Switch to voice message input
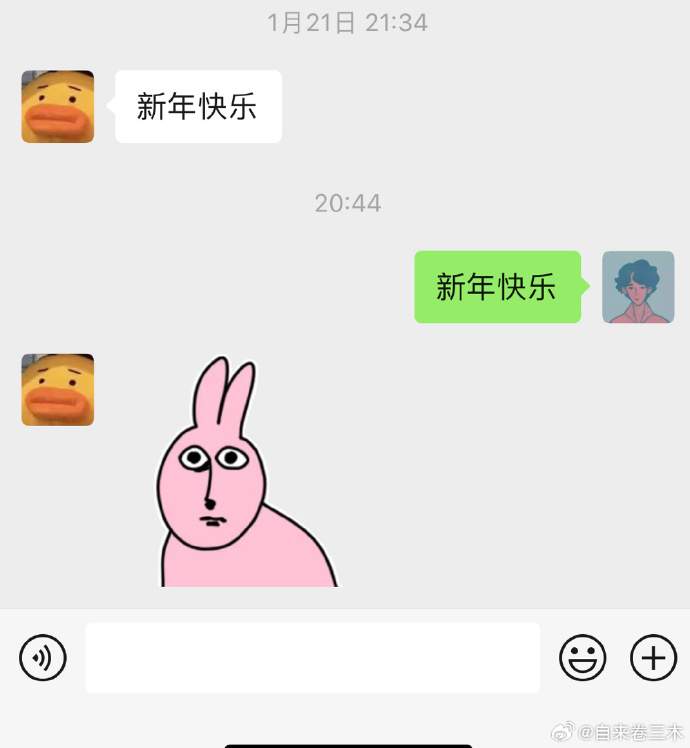690x748 pixels. pyautogui.click(x=43, y=658)
